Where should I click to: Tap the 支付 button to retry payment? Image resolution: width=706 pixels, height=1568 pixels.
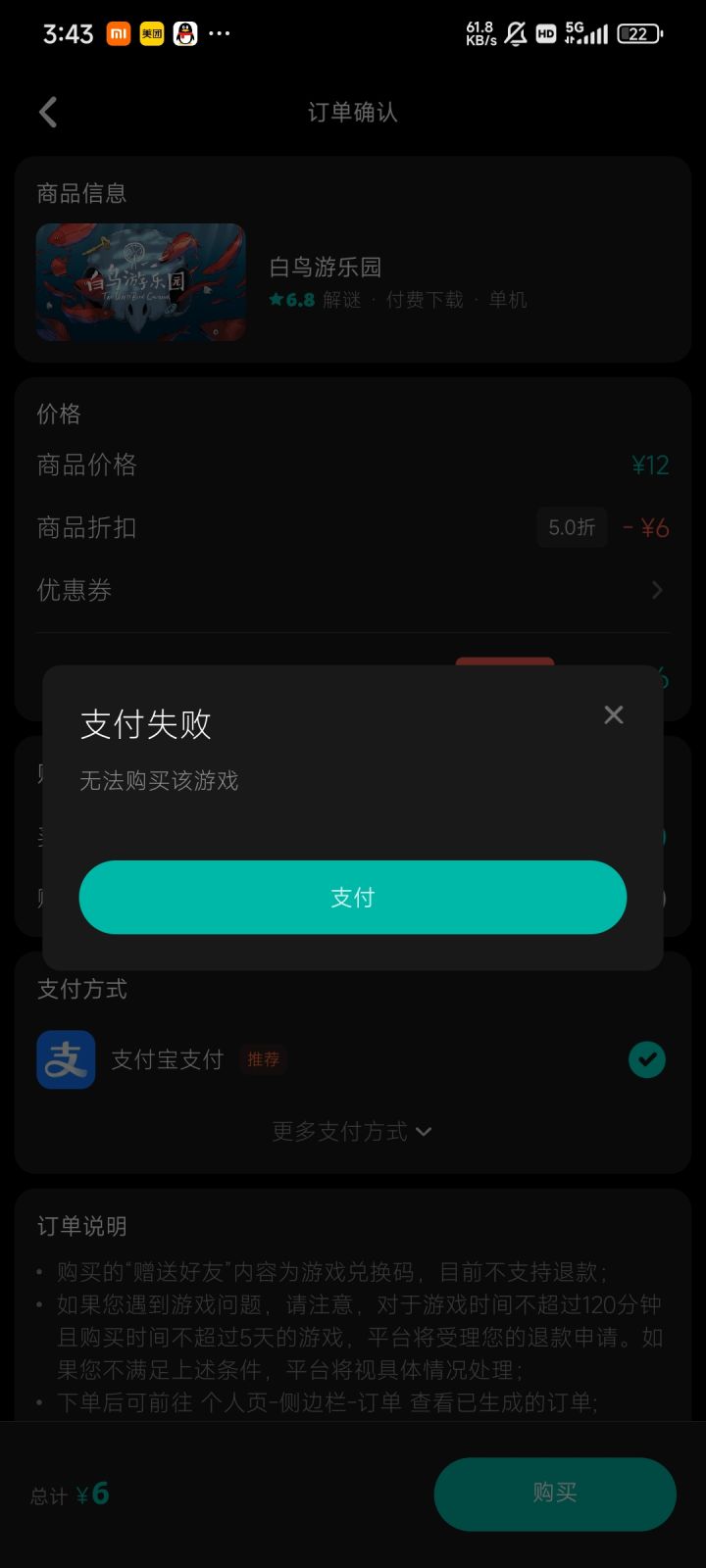coord(353,897)
